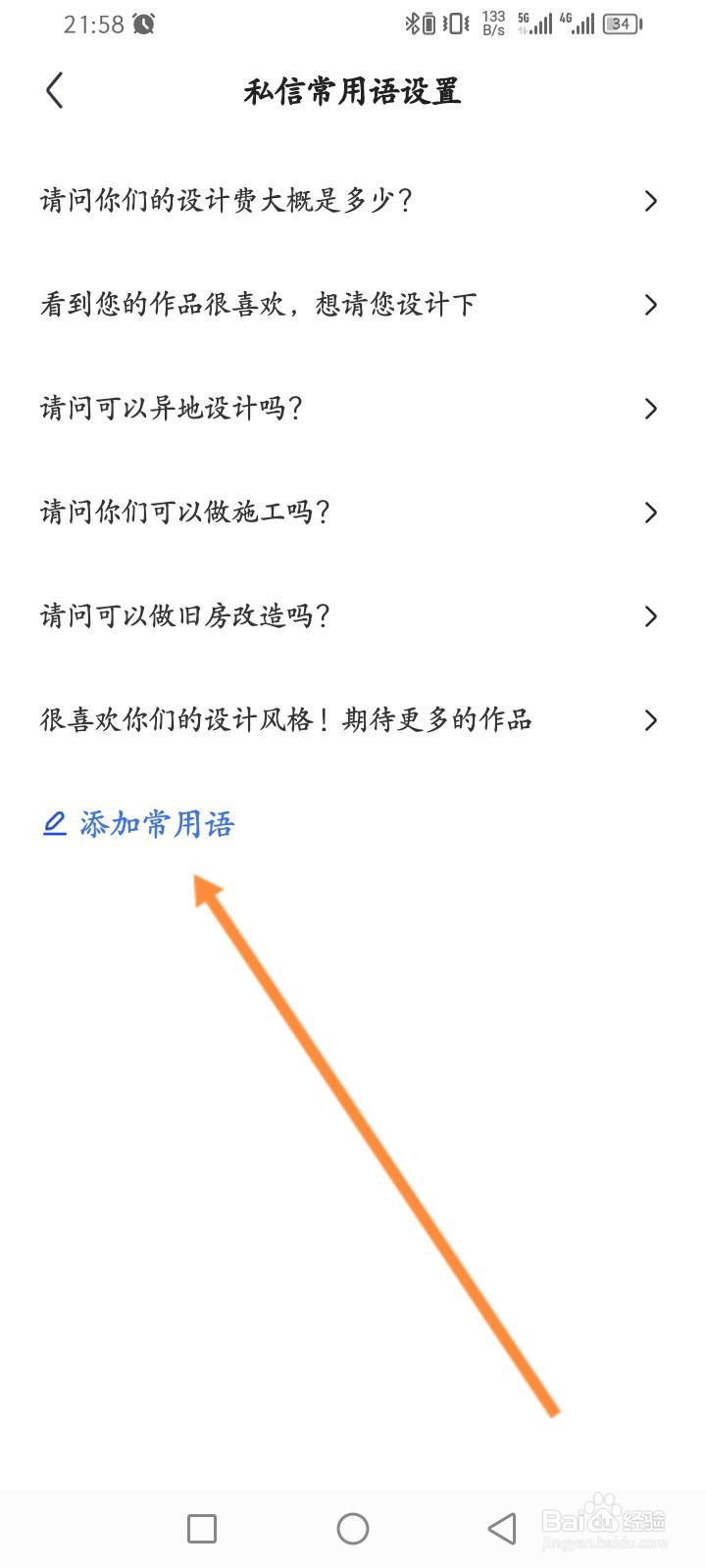Tap the 私信常用语设置 title
Screen dimensions: 706x1568
tap(353, 92)
